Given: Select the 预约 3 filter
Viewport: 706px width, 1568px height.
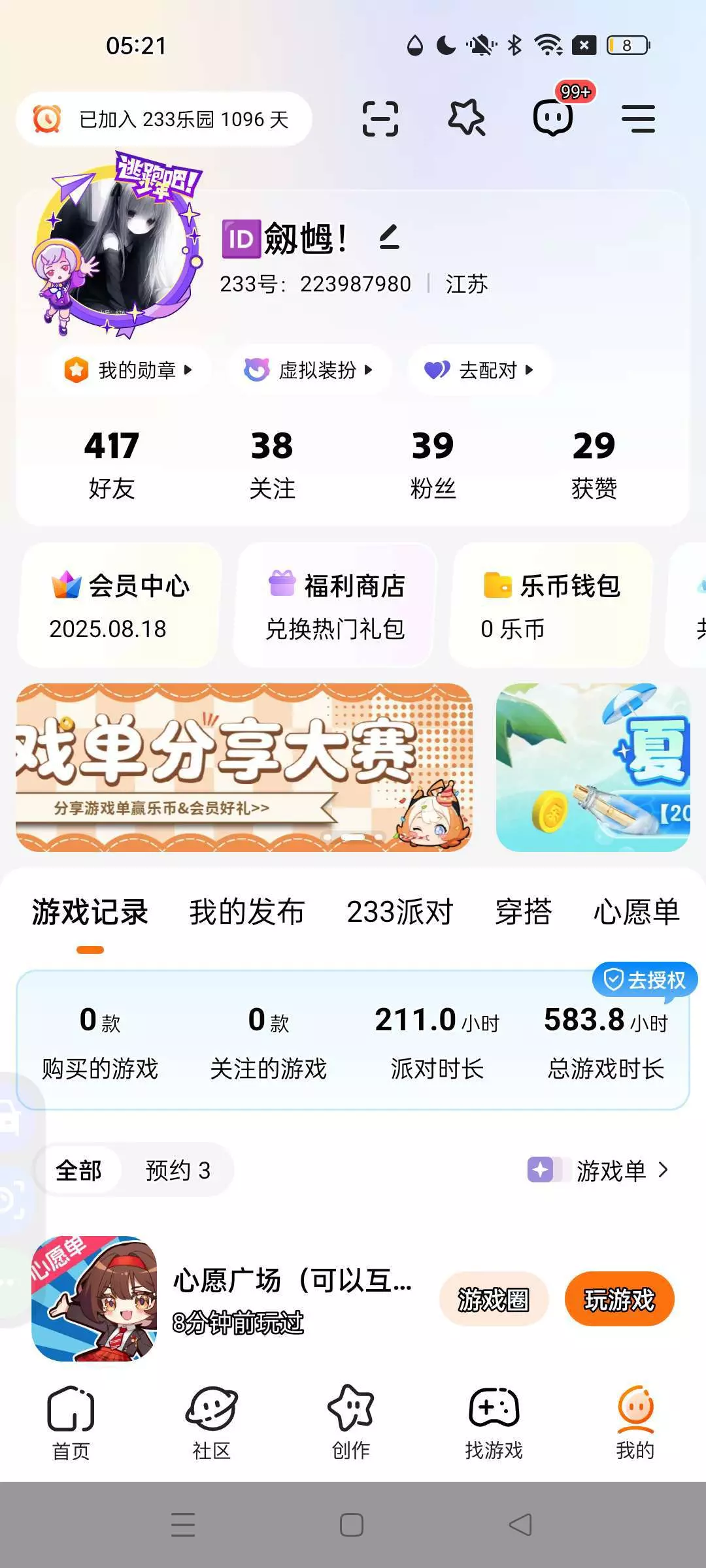Looking at the screenshot, I should point(178,1170).
